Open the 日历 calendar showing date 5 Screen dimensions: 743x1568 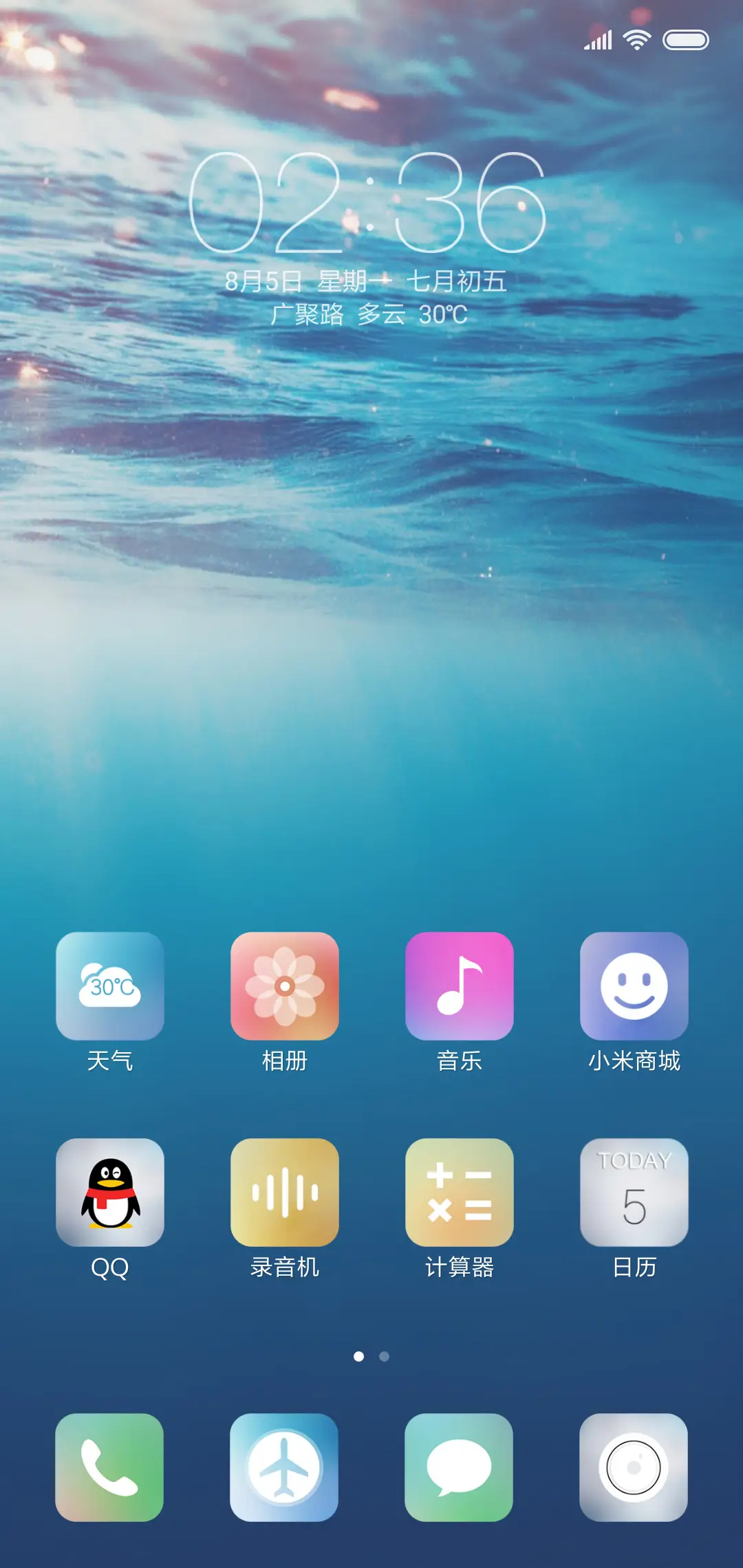click(634, 1193)
